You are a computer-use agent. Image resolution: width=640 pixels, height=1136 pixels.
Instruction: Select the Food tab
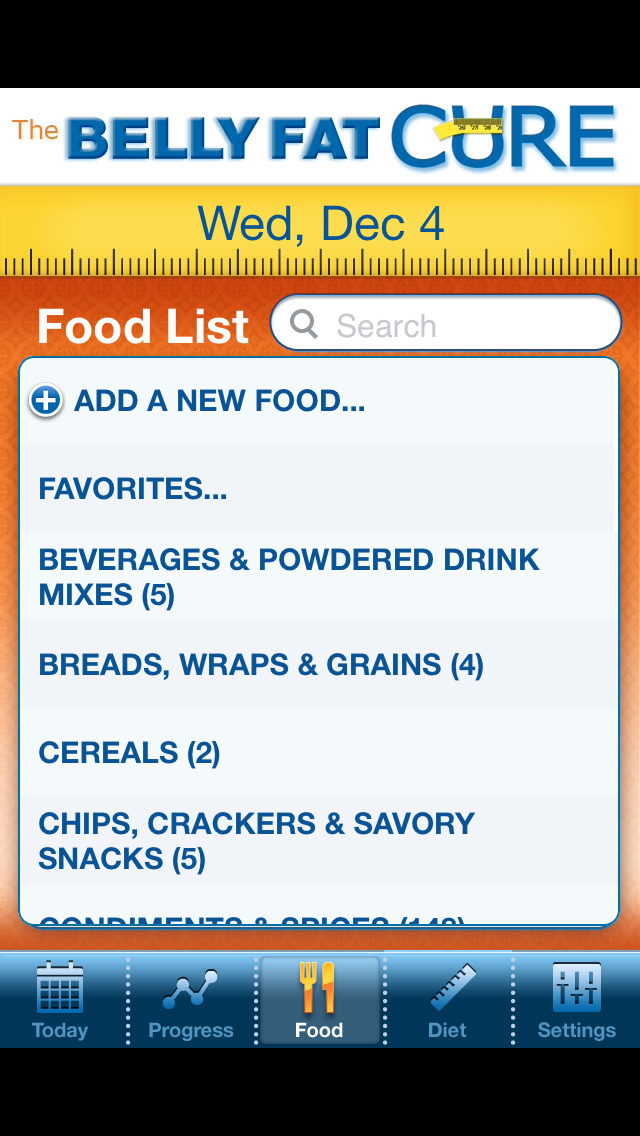(319, 1001)
